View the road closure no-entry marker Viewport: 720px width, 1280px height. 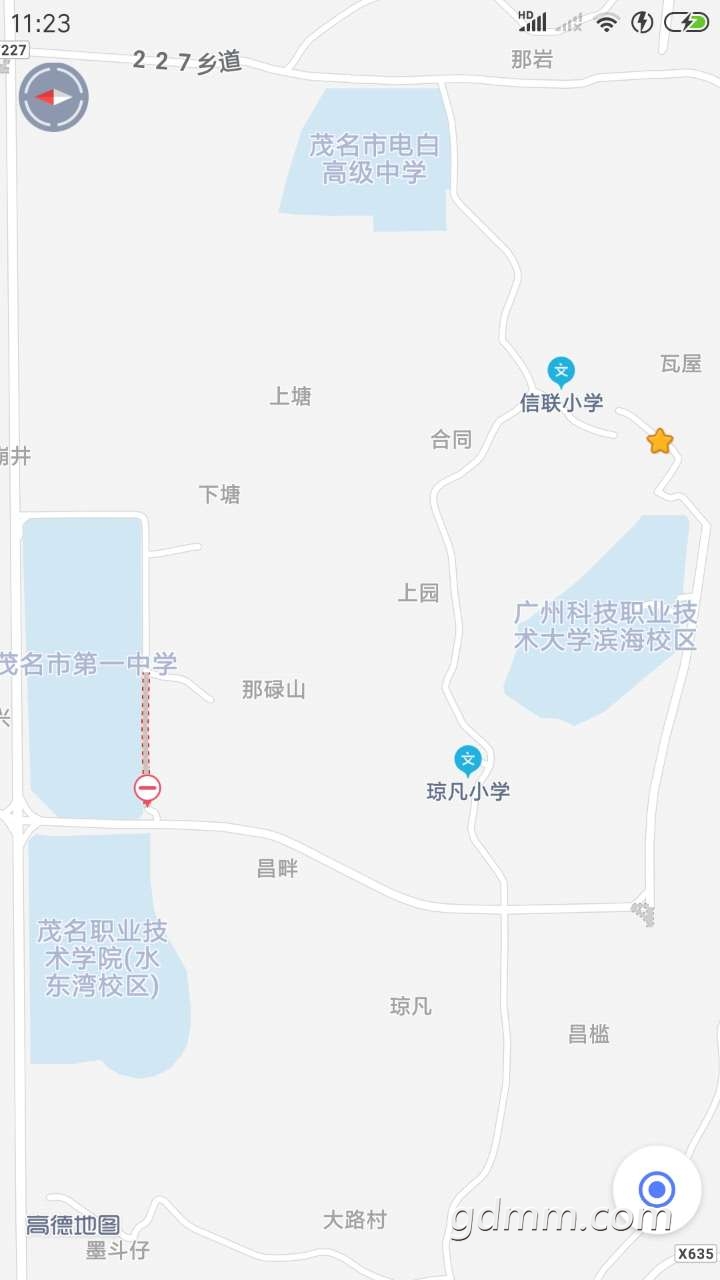(147, 789)
